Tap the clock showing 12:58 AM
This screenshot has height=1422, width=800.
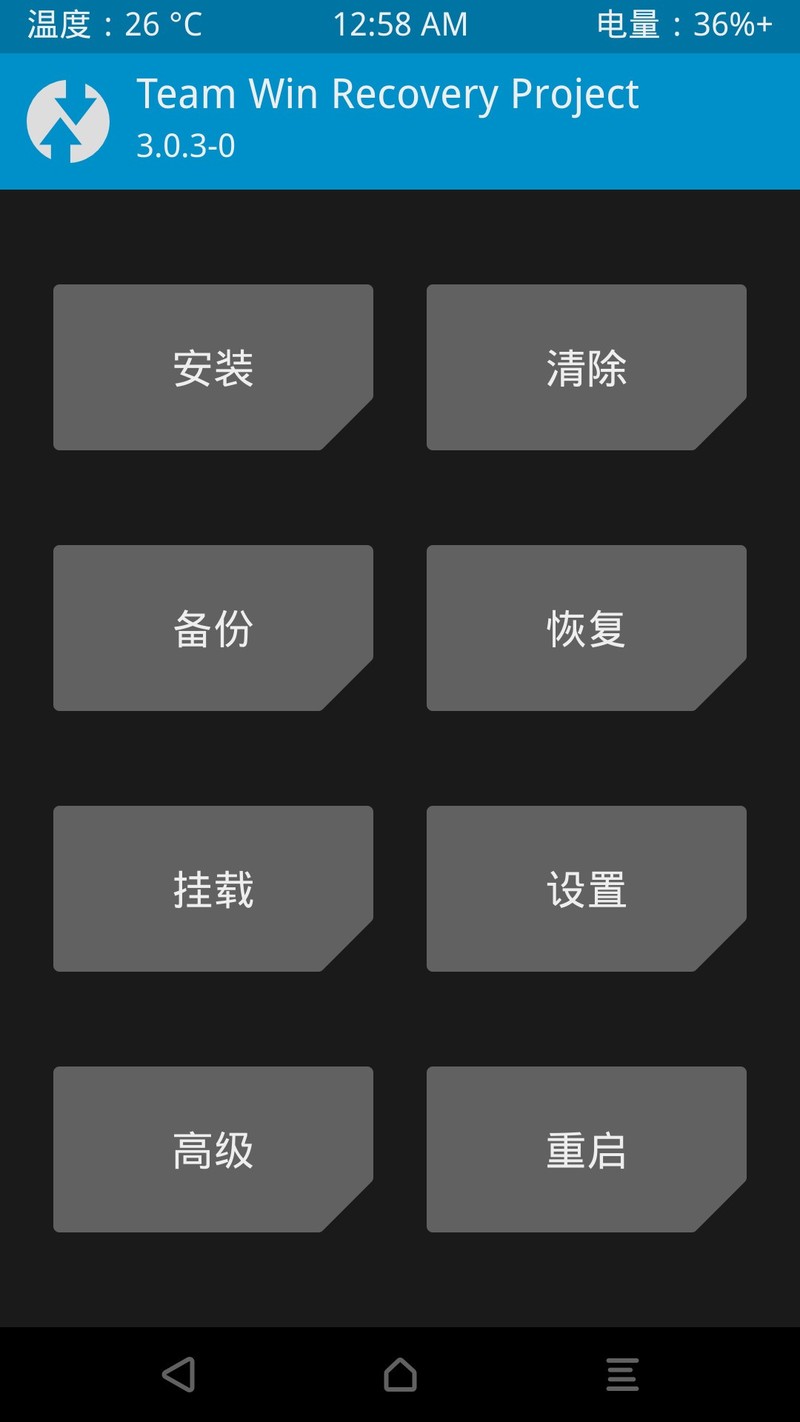coord(400,24)
